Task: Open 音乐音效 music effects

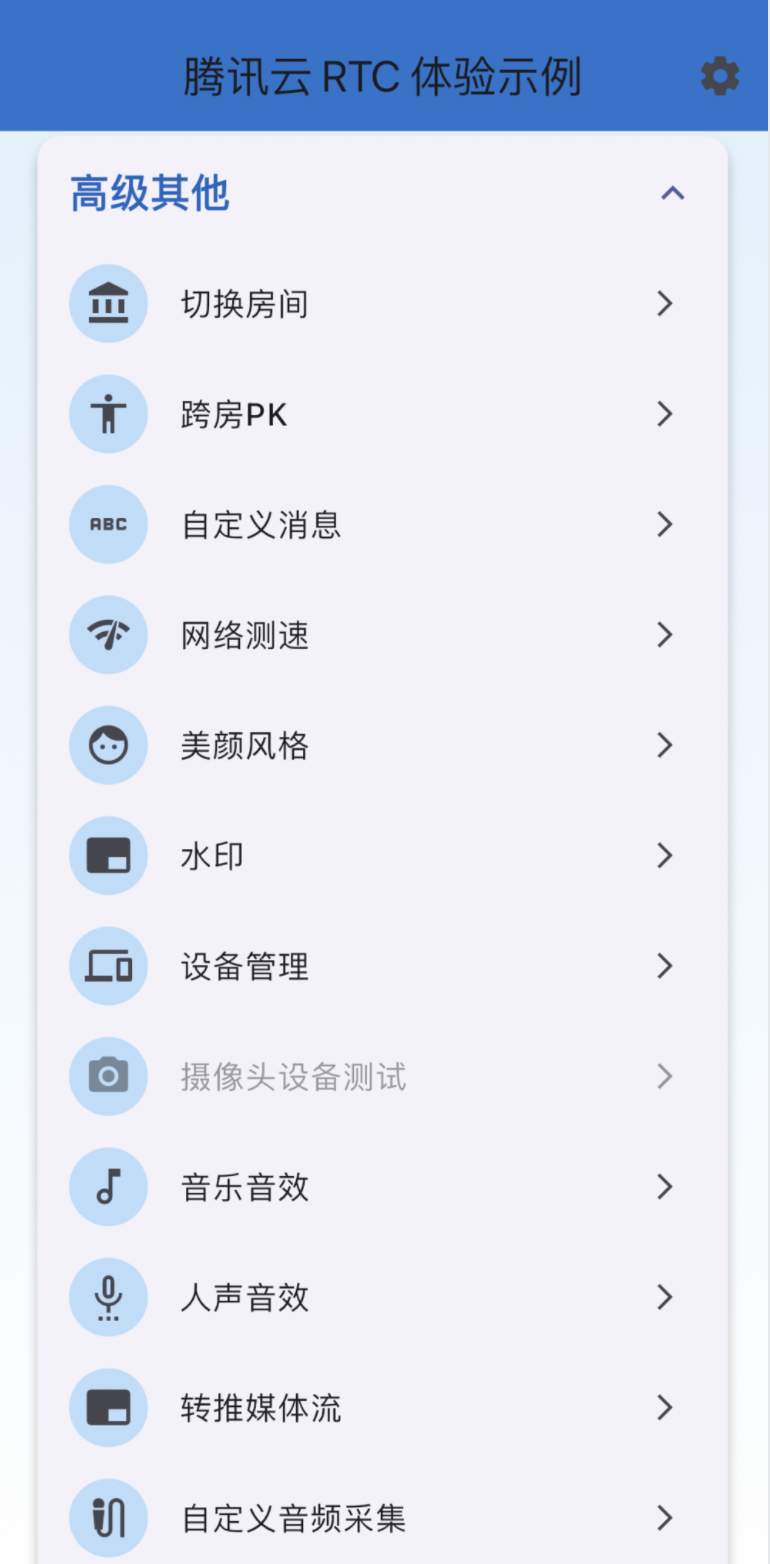Action: pyautogui.click(x=383, y=1187)
